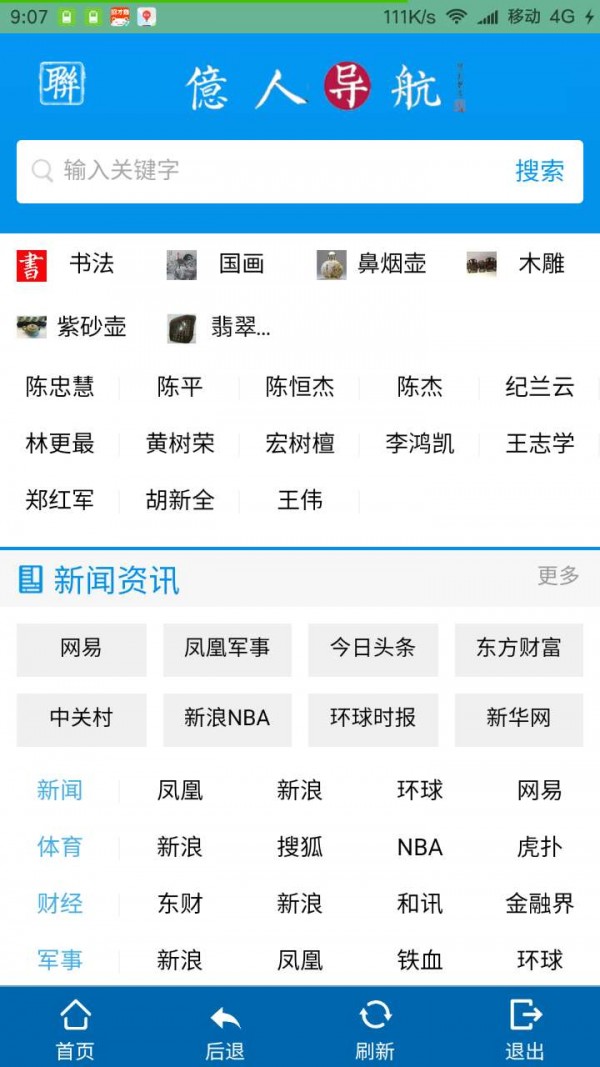Open artist 王伟's link
This screenshot has width=600, height=1067.
click(300, 500)
